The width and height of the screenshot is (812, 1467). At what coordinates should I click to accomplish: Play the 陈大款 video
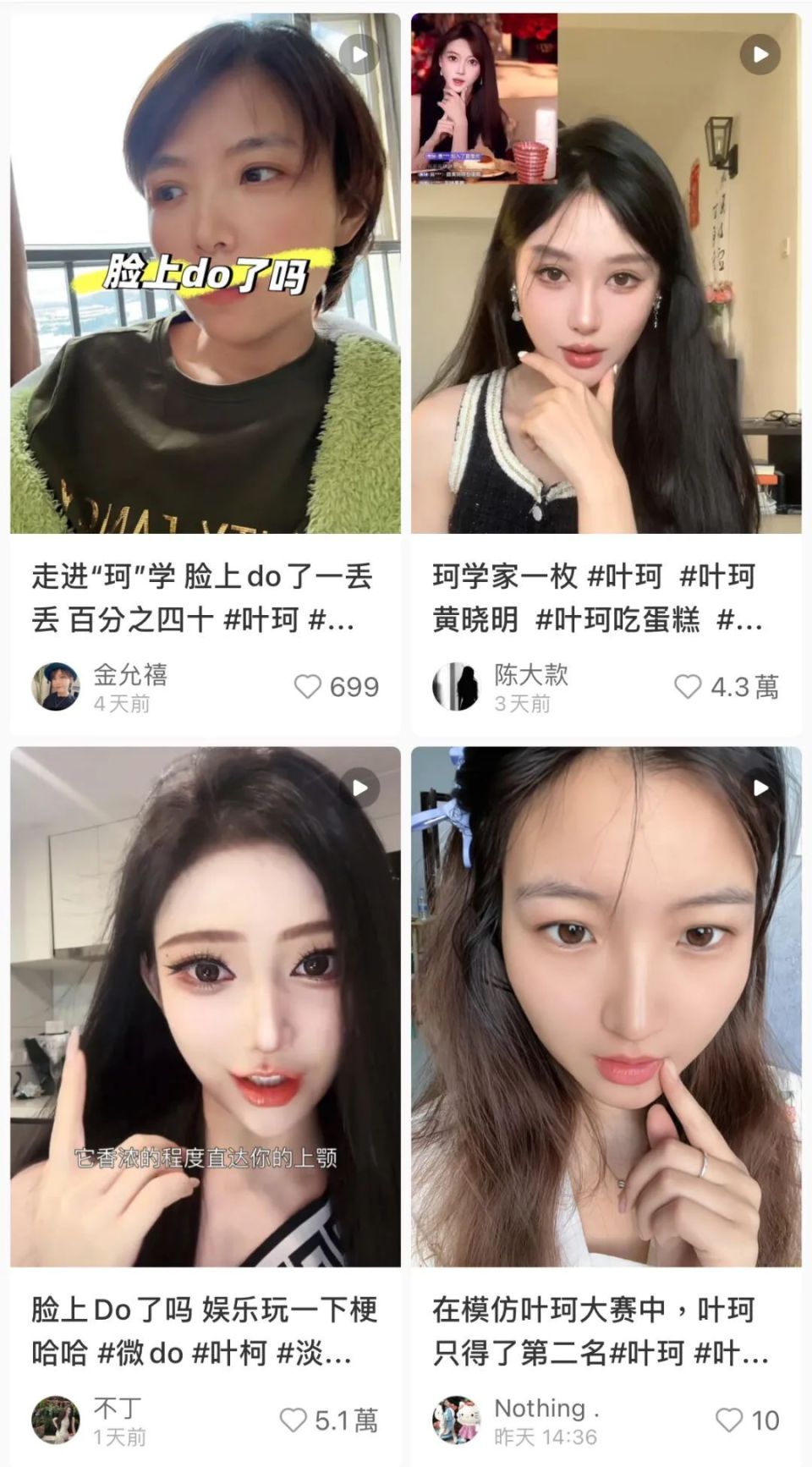pos(760,54)
